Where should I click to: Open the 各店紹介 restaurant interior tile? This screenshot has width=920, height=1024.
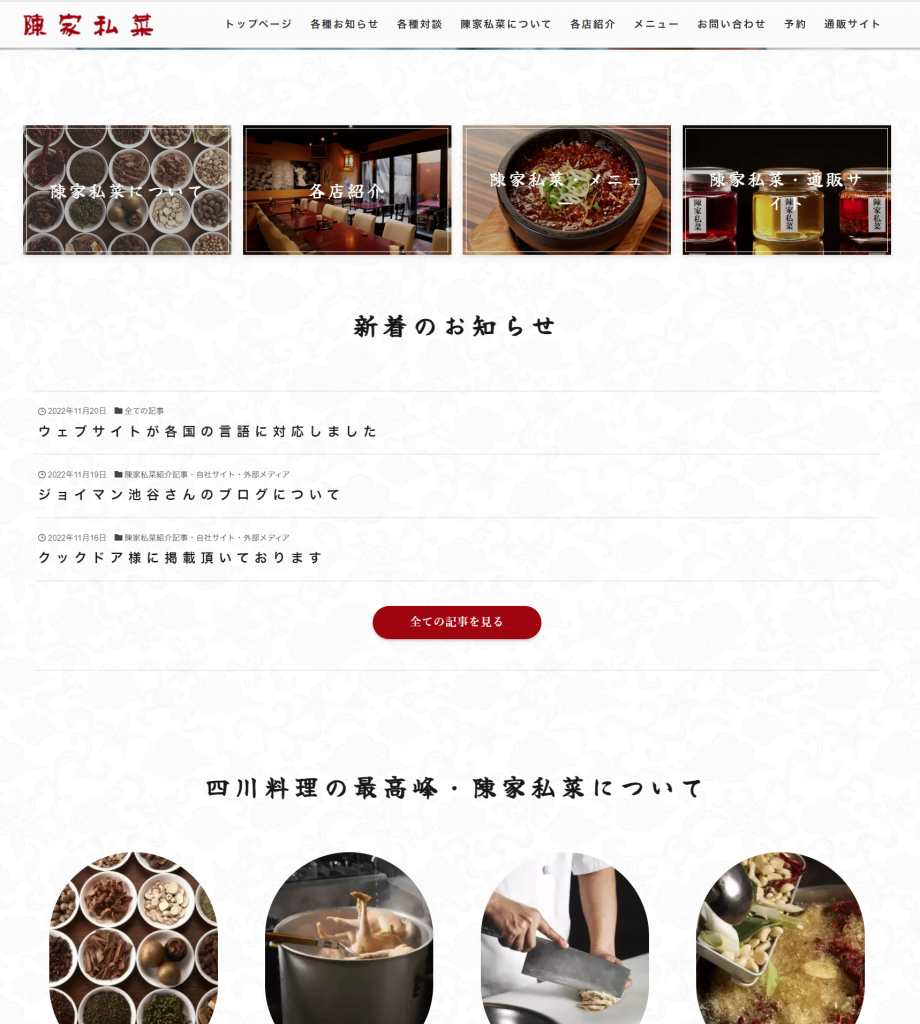(347, 190)
